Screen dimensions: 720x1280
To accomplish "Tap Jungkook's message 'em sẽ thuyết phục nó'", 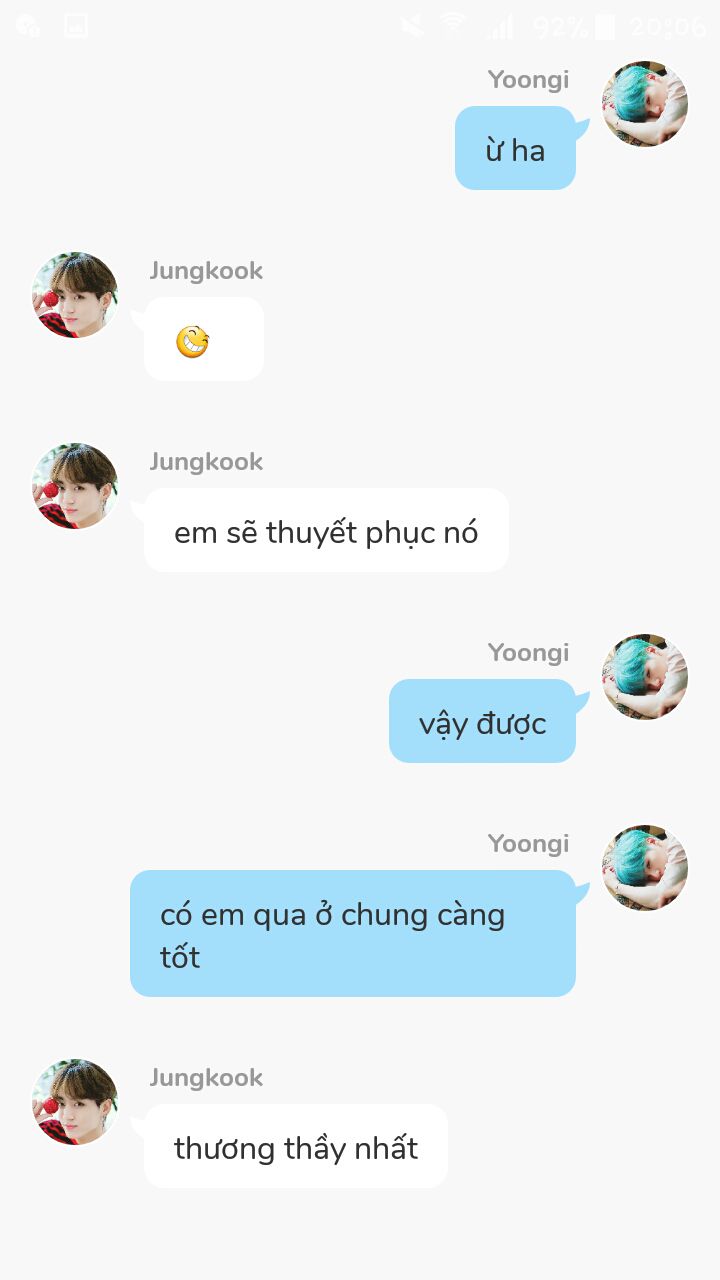I will coord(326,530).
